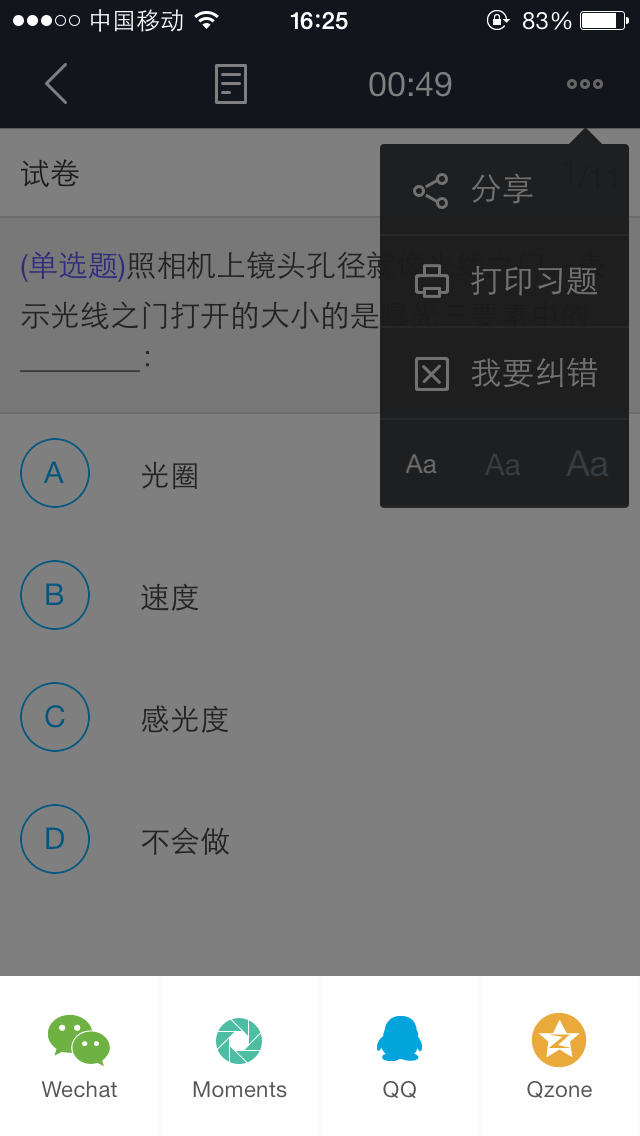
Task: Go back with the top-left arrow
Action: point(57,83)
